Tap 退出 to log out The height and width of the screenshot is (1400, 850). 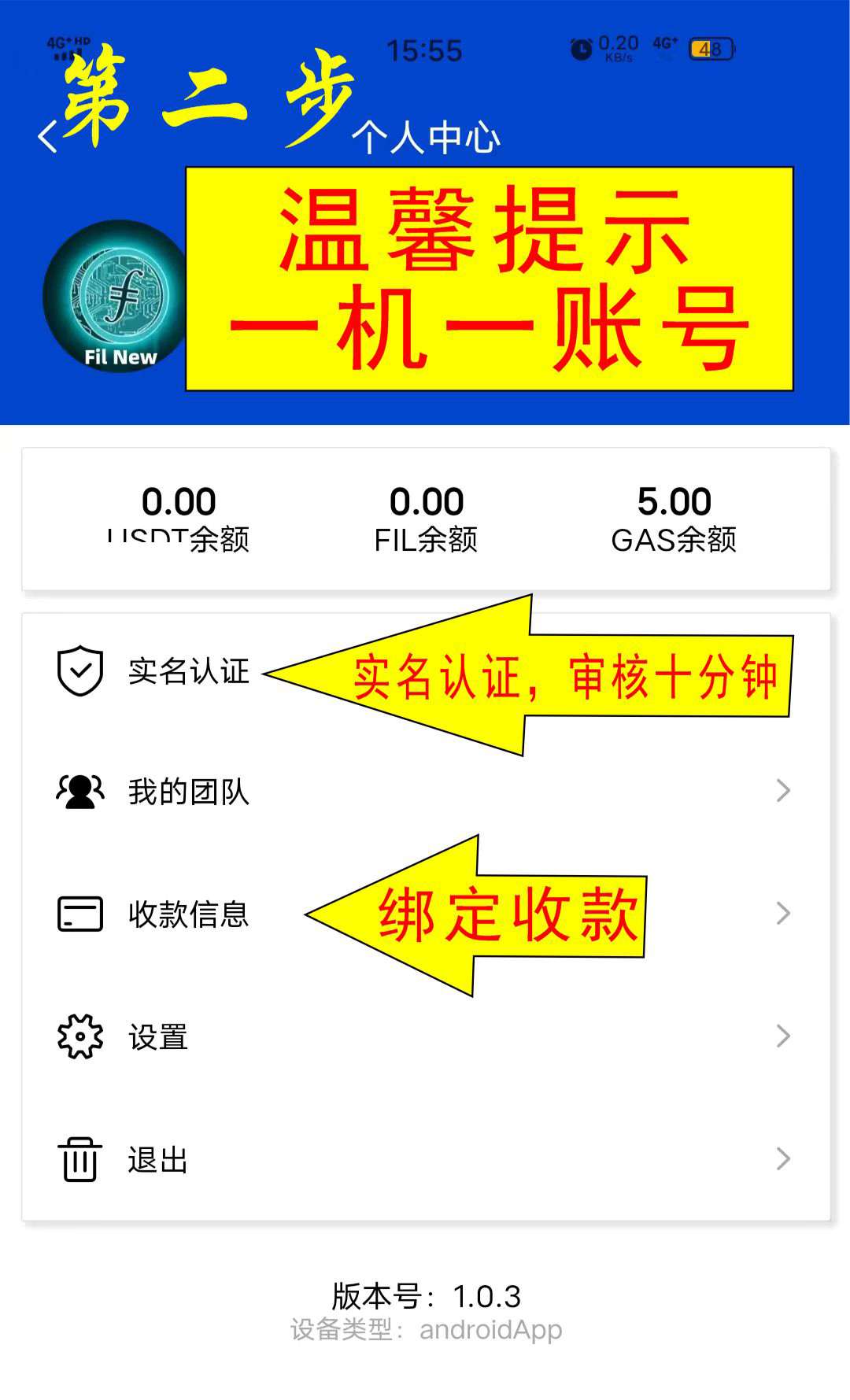[x=426, y=1159]
